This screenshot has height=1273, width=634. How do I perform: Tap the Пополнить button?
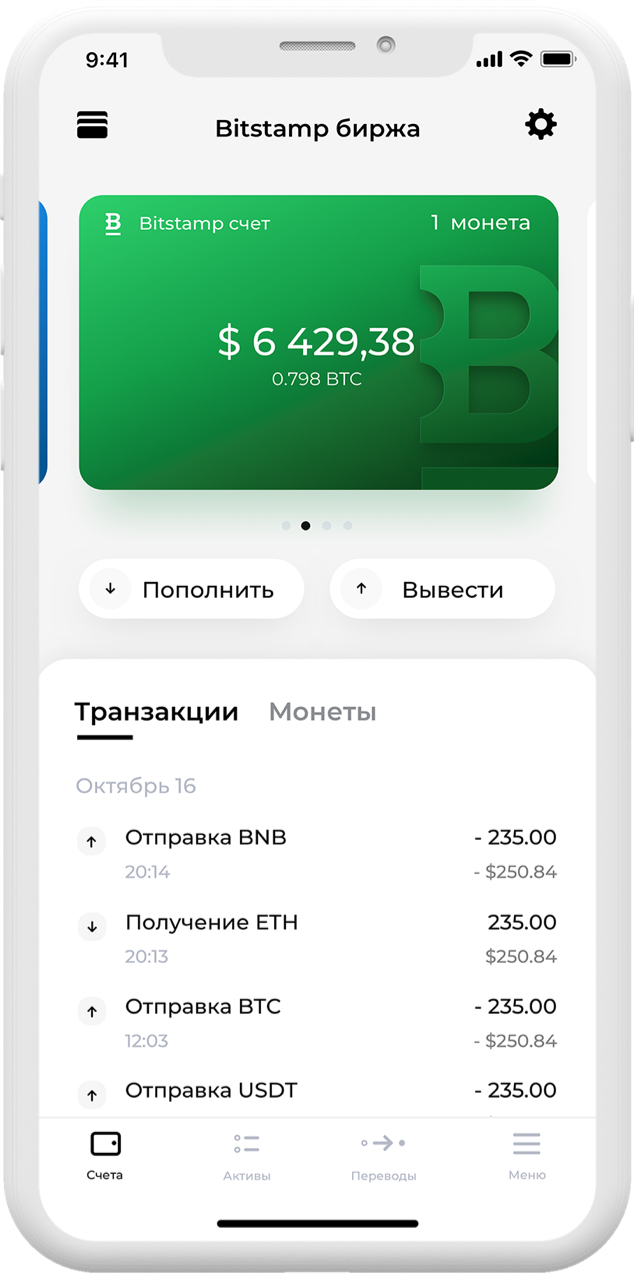click(191, 589)
